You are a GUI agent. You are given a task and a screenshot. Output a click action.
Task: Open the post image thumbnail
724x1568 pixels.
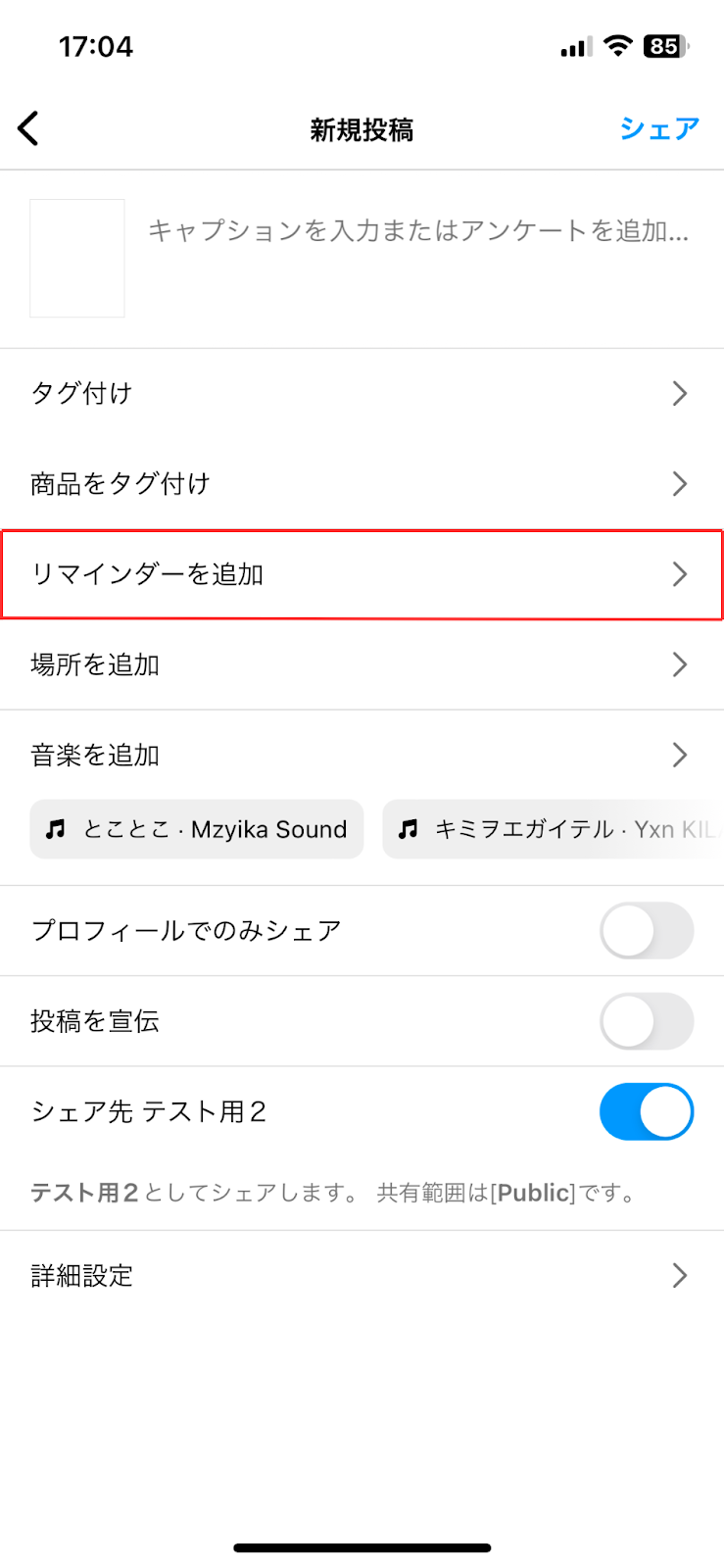pos(77,259)
